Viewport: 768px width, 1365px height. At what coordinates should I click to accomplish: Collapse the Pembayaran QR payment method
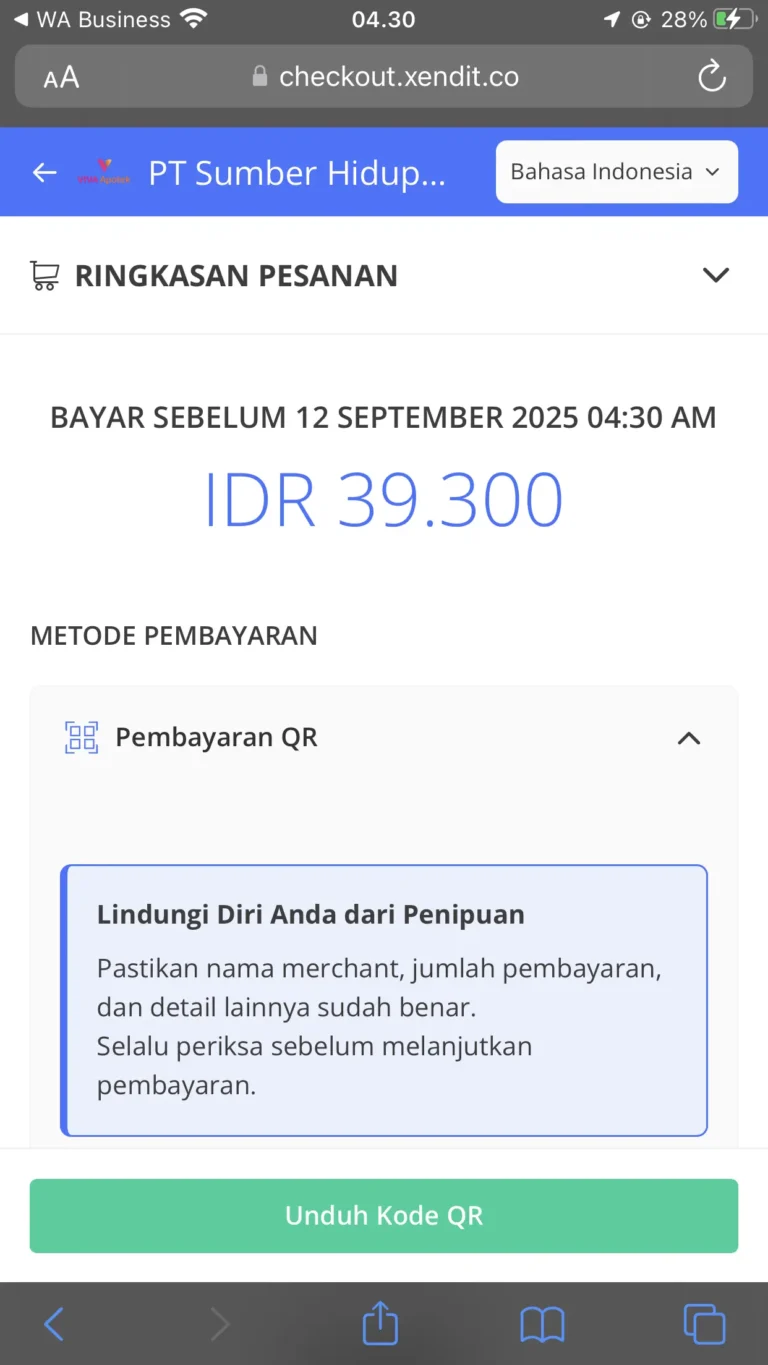(688, 738)
